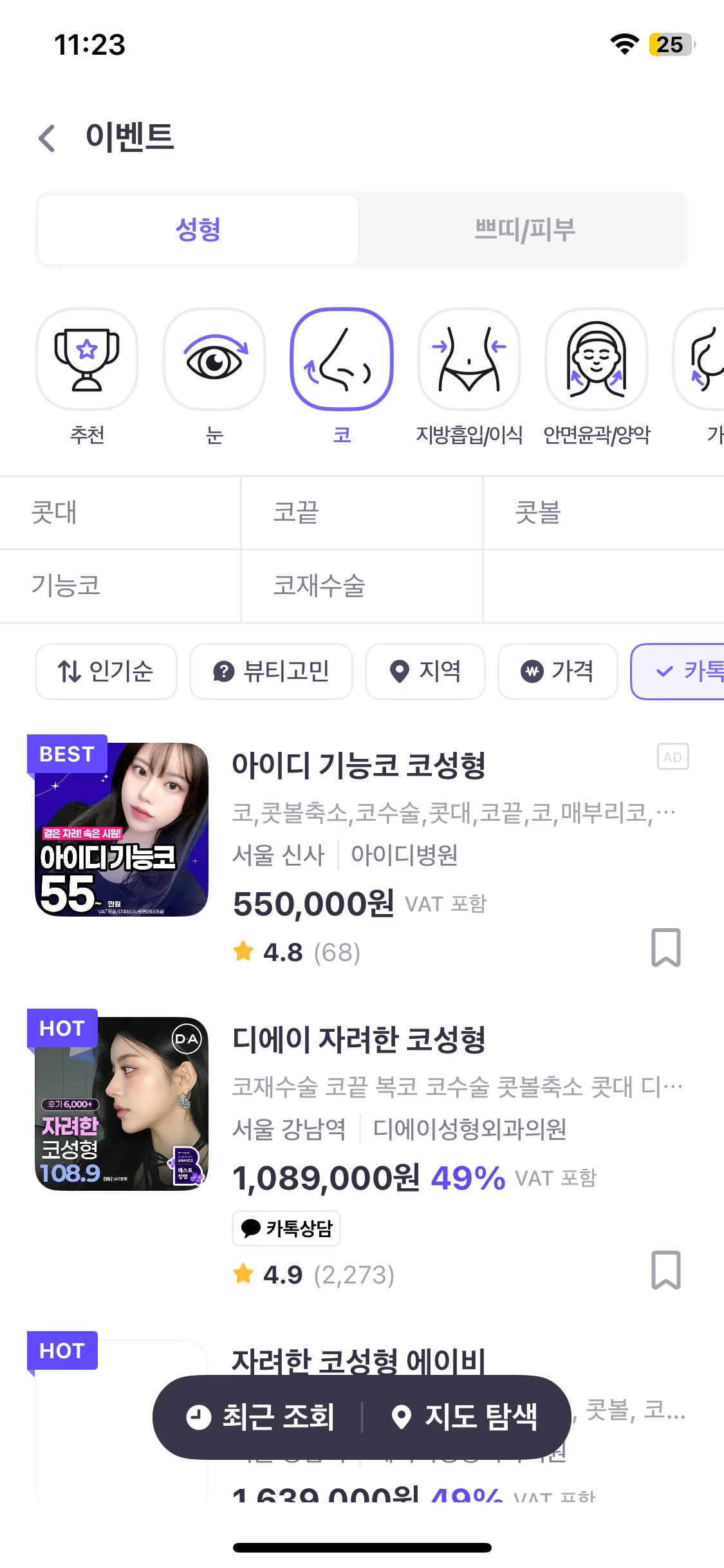
Task: Choose the 추천 trophy category
Action: click(x=87, y=359)
